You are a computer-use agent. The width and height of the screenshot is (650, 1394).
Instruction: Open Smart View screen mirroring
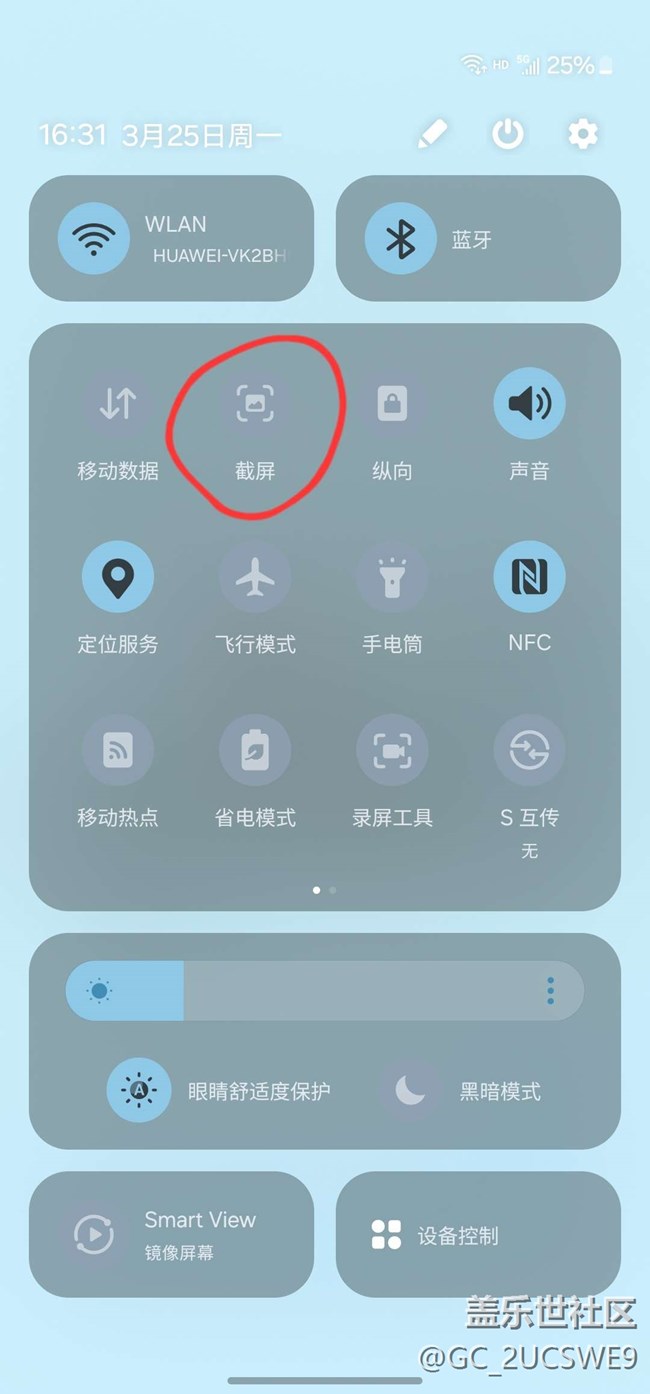coord(95,1234)
